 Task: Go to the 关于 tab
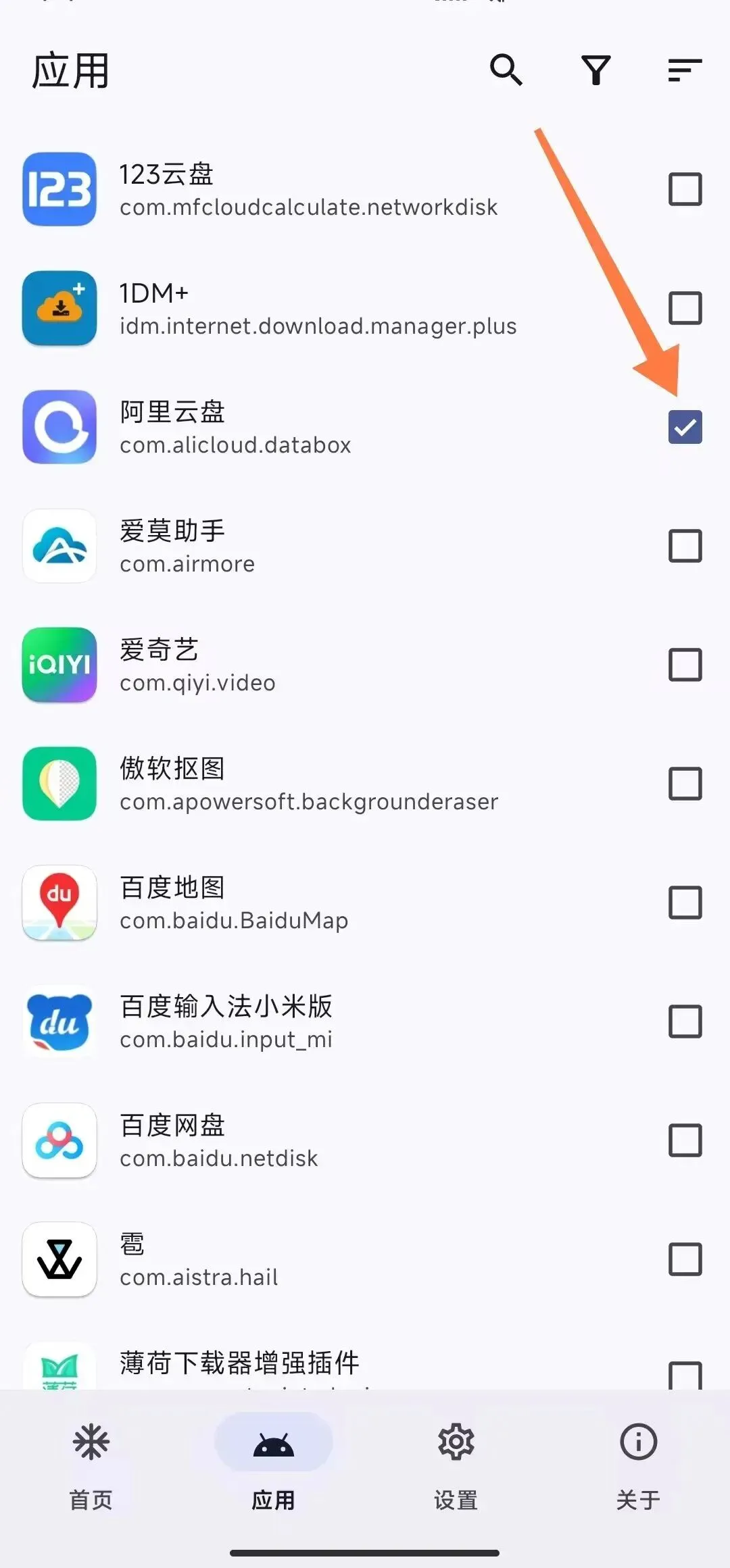coord(638,1465)
